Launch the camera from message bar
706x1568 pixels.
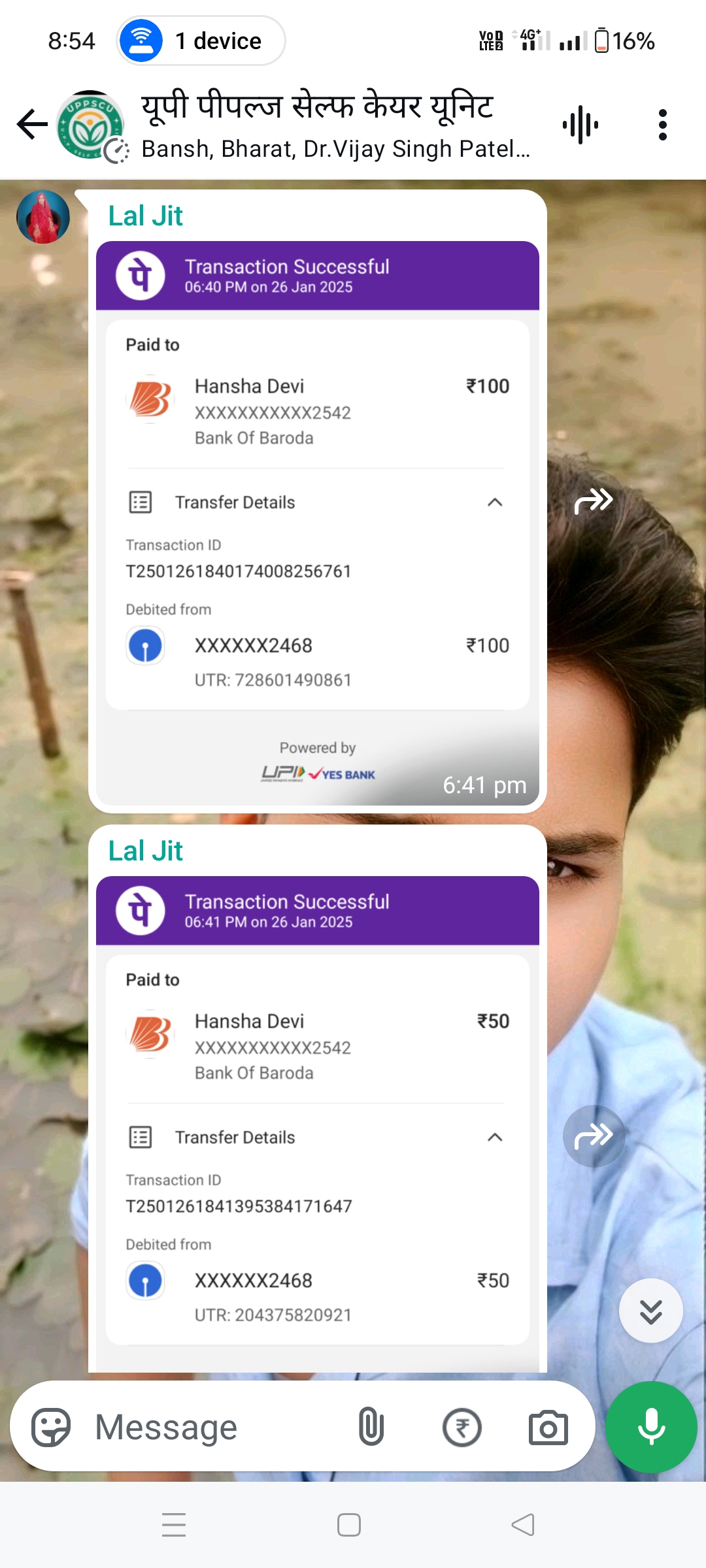pyautogui.click(x=548, y=1428)
